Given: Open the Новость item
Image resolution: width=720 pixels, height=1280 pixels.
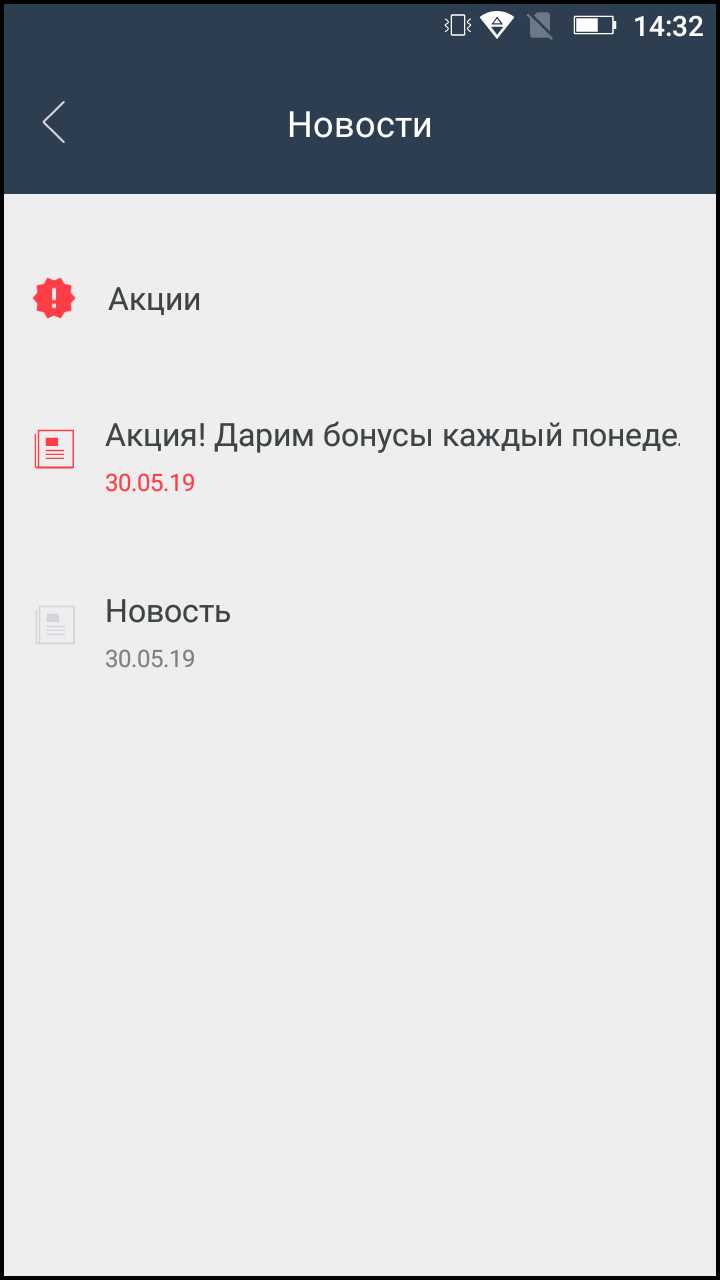Looking at the screenshot, I should tap(360, 632).
